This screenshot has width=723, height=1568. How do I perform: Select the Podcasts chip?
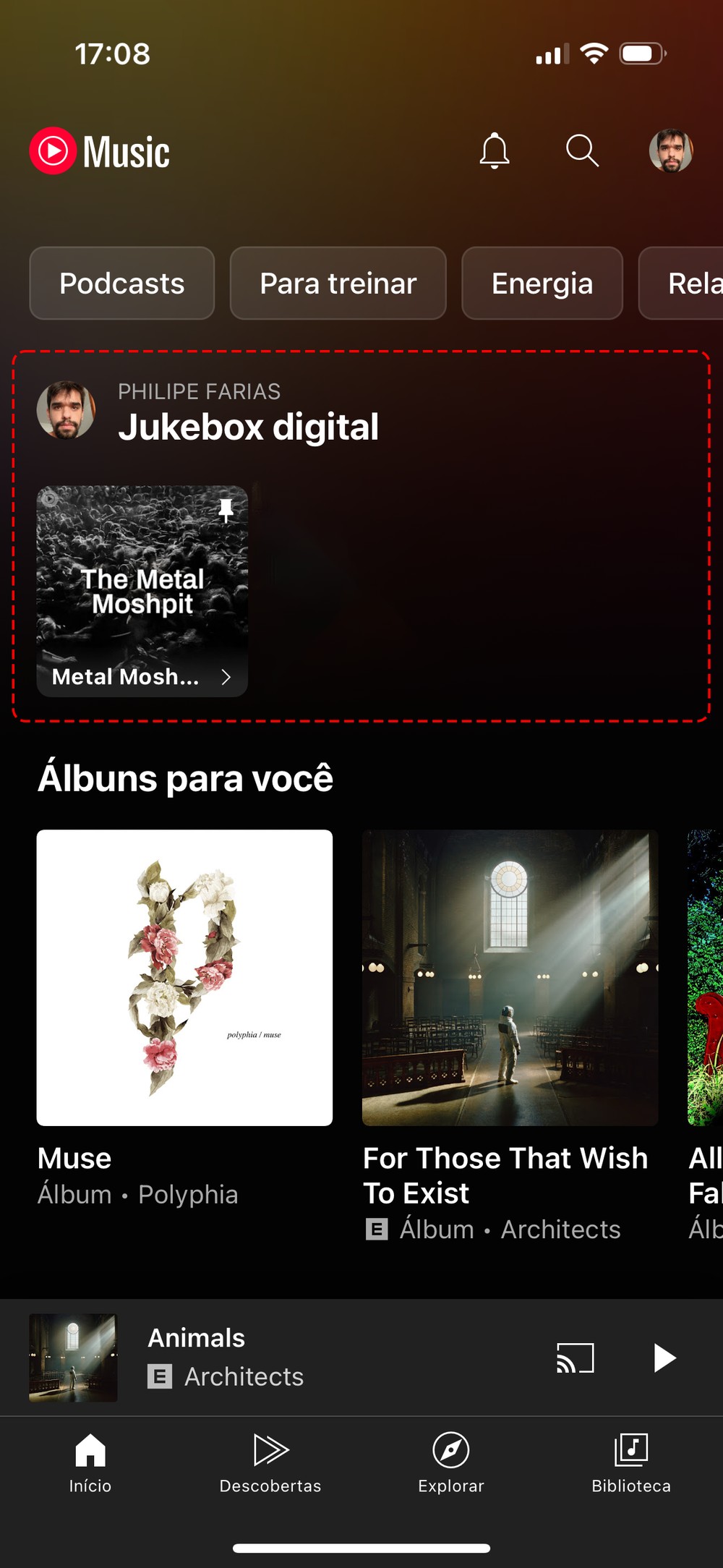(x=122, y=284)
